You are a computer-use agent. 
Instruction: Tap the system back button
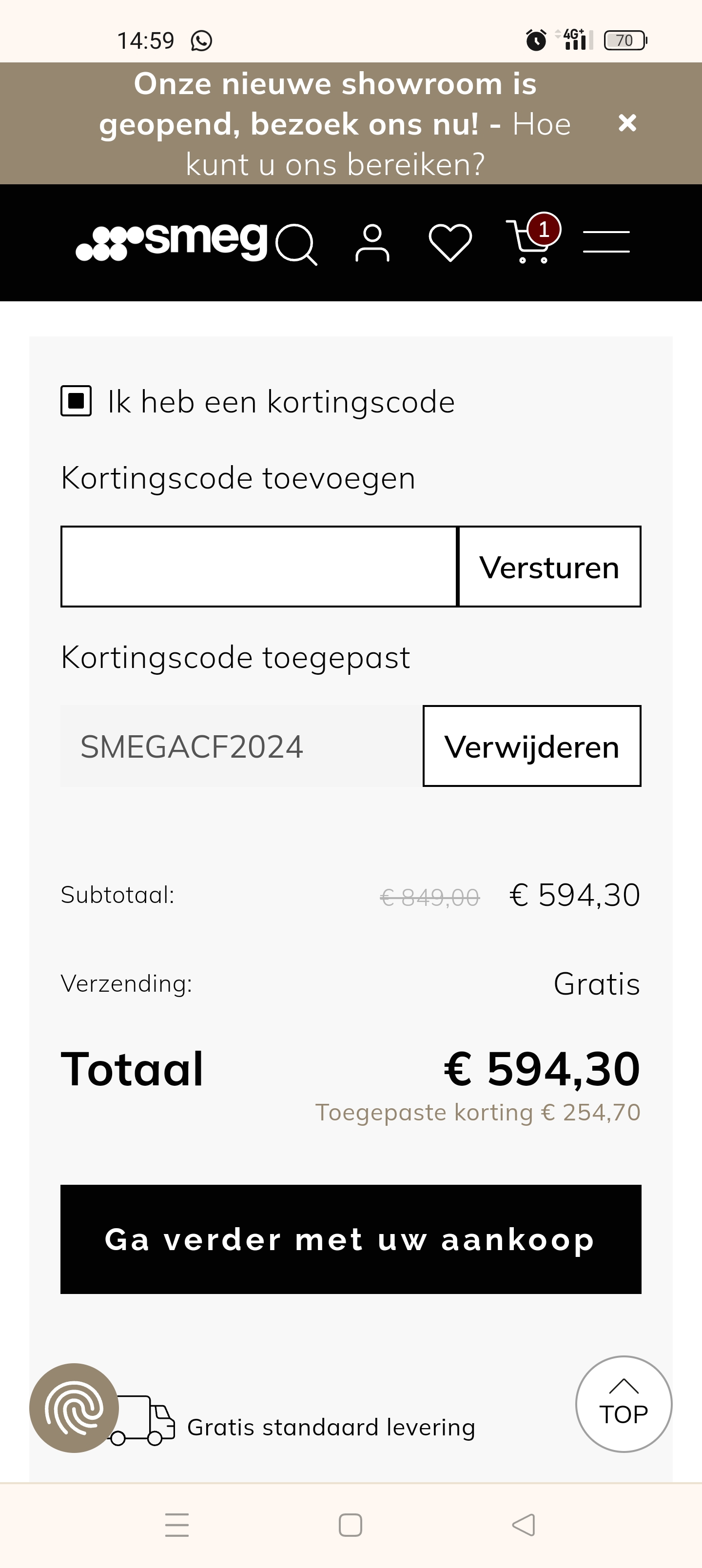pos(524,1525)
